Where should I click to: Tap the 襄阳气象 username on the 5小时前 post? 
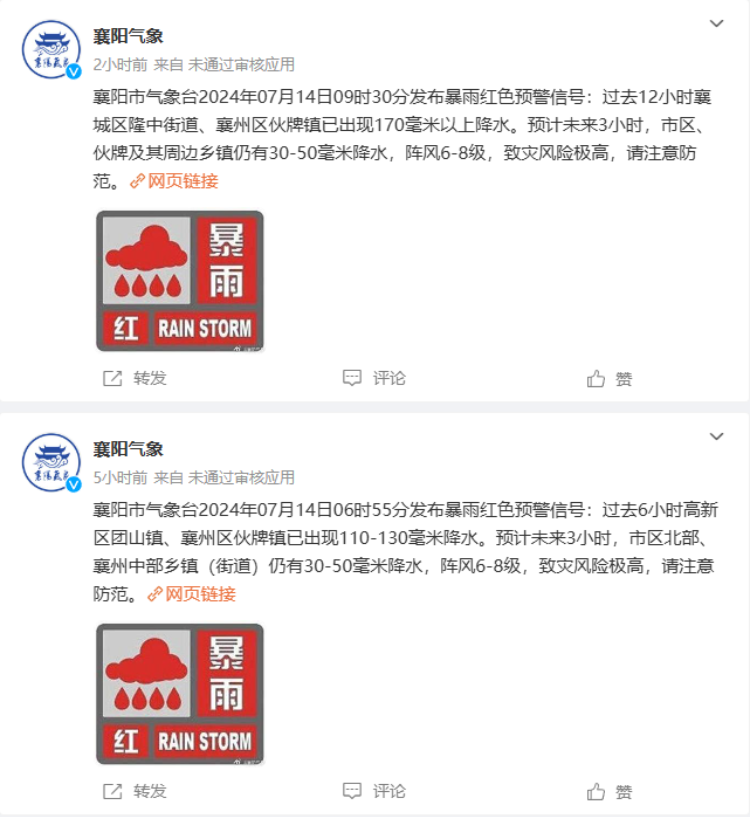[128, 450]
